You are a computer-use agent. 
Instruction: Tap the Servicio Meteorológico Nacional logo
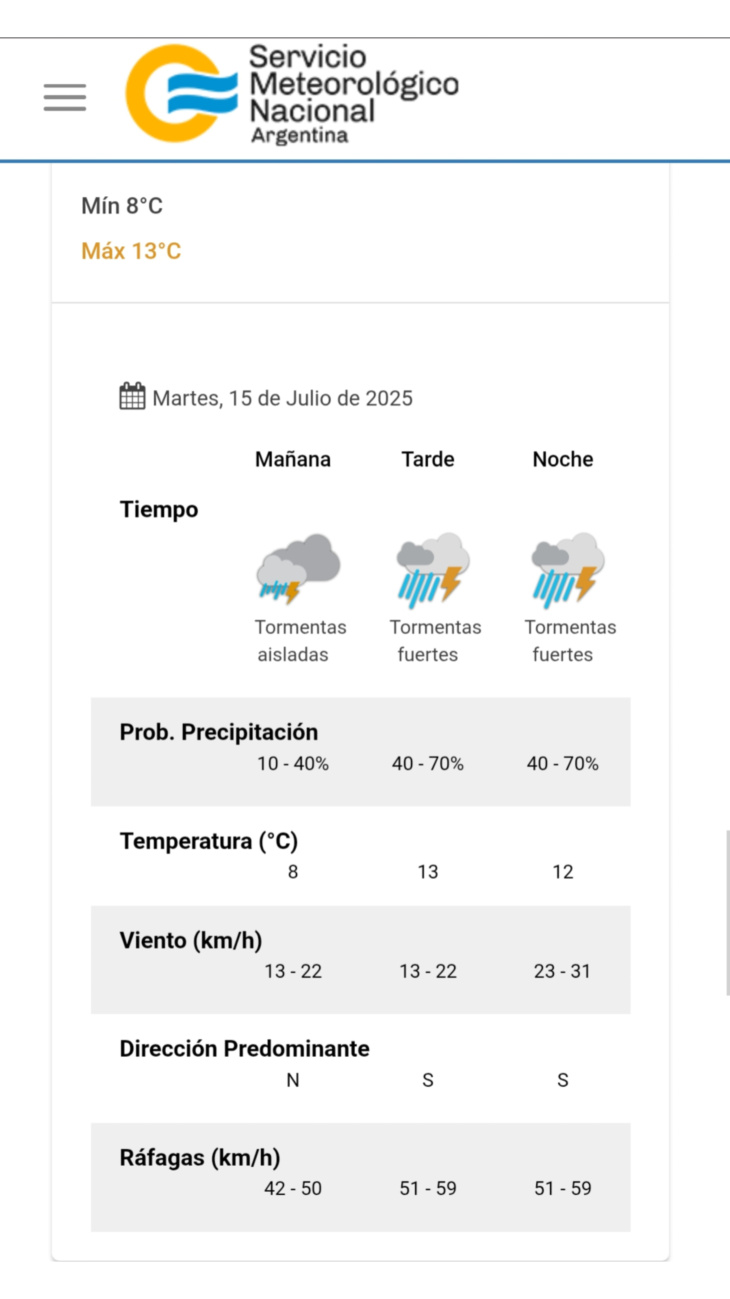(x=291, y=94)
